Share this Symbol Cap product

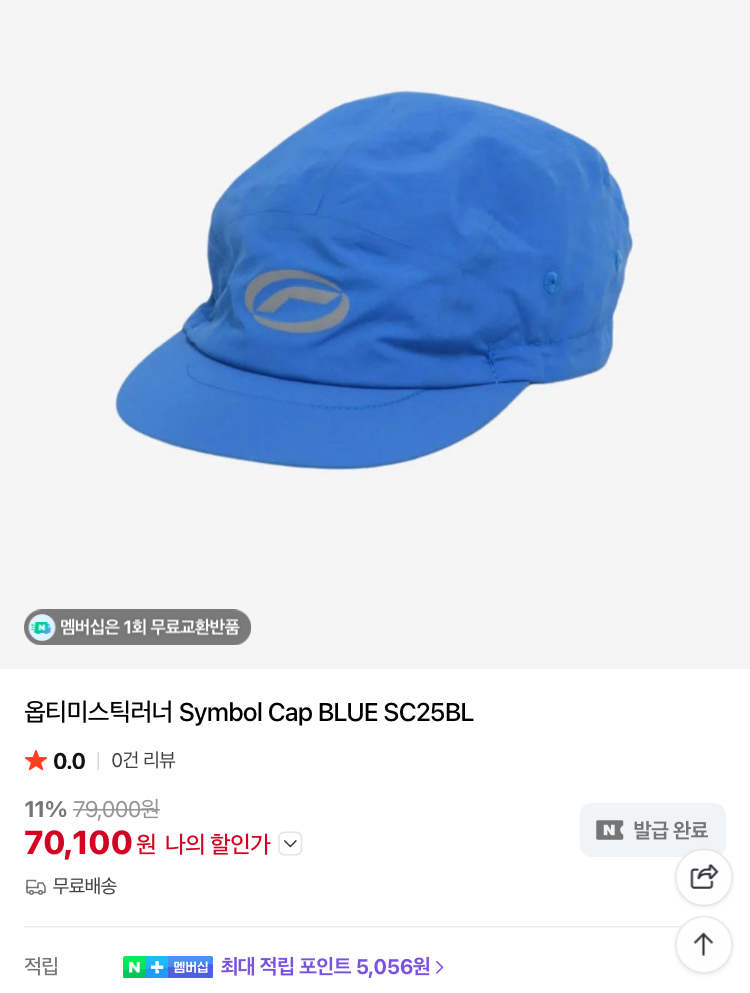click(x=704, y=877)
